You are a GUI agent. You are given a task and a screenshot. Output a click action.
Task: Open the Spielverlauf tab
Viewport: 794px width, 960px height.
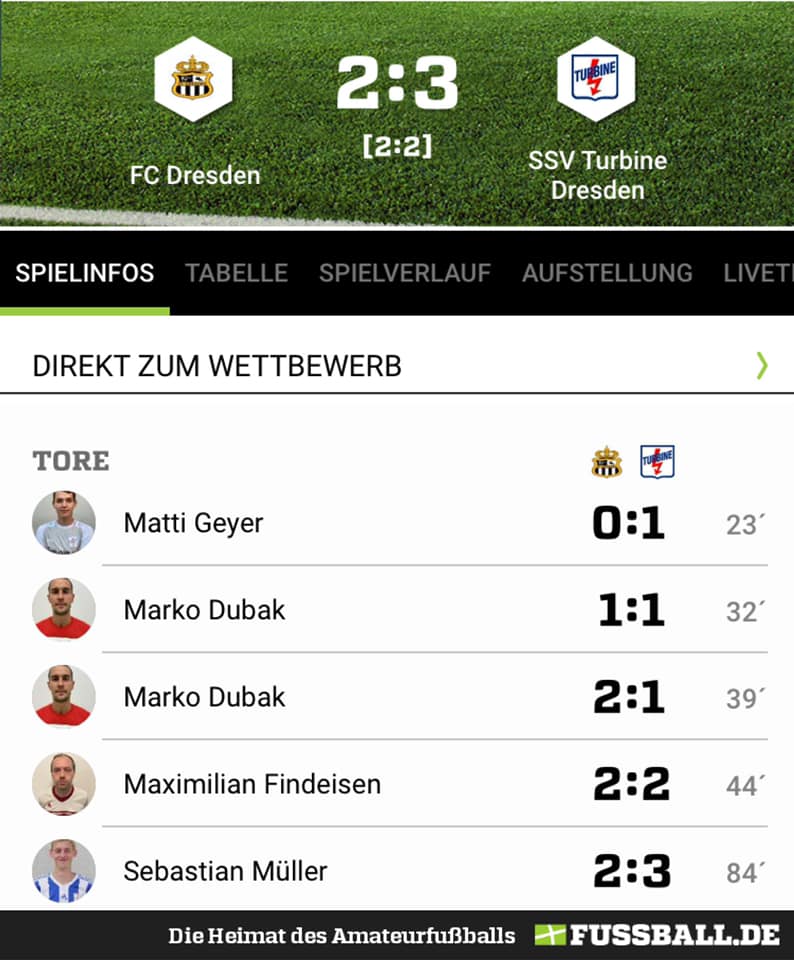click(404, 273)
